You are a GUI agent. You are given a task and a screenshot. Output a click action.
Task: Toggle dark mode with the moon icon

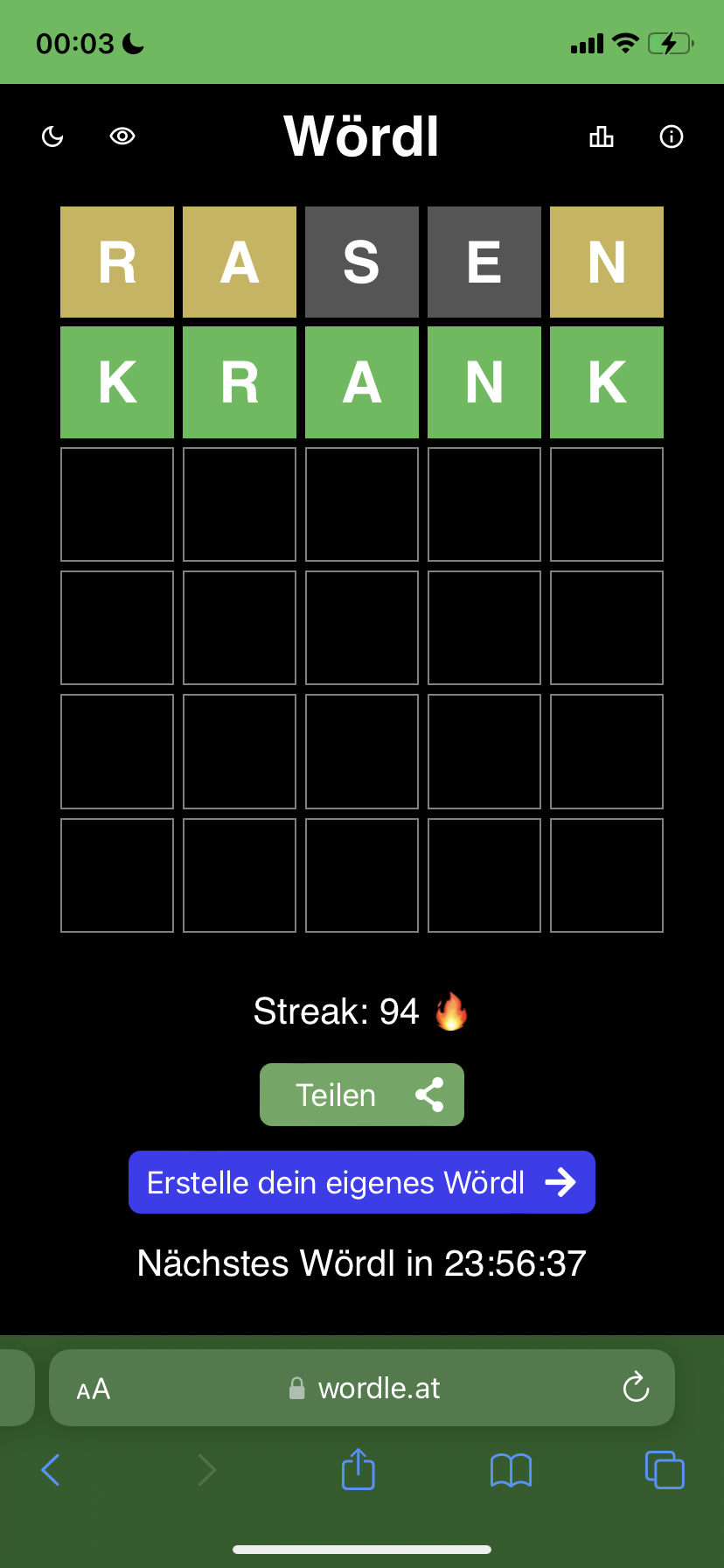click(52, 136)
